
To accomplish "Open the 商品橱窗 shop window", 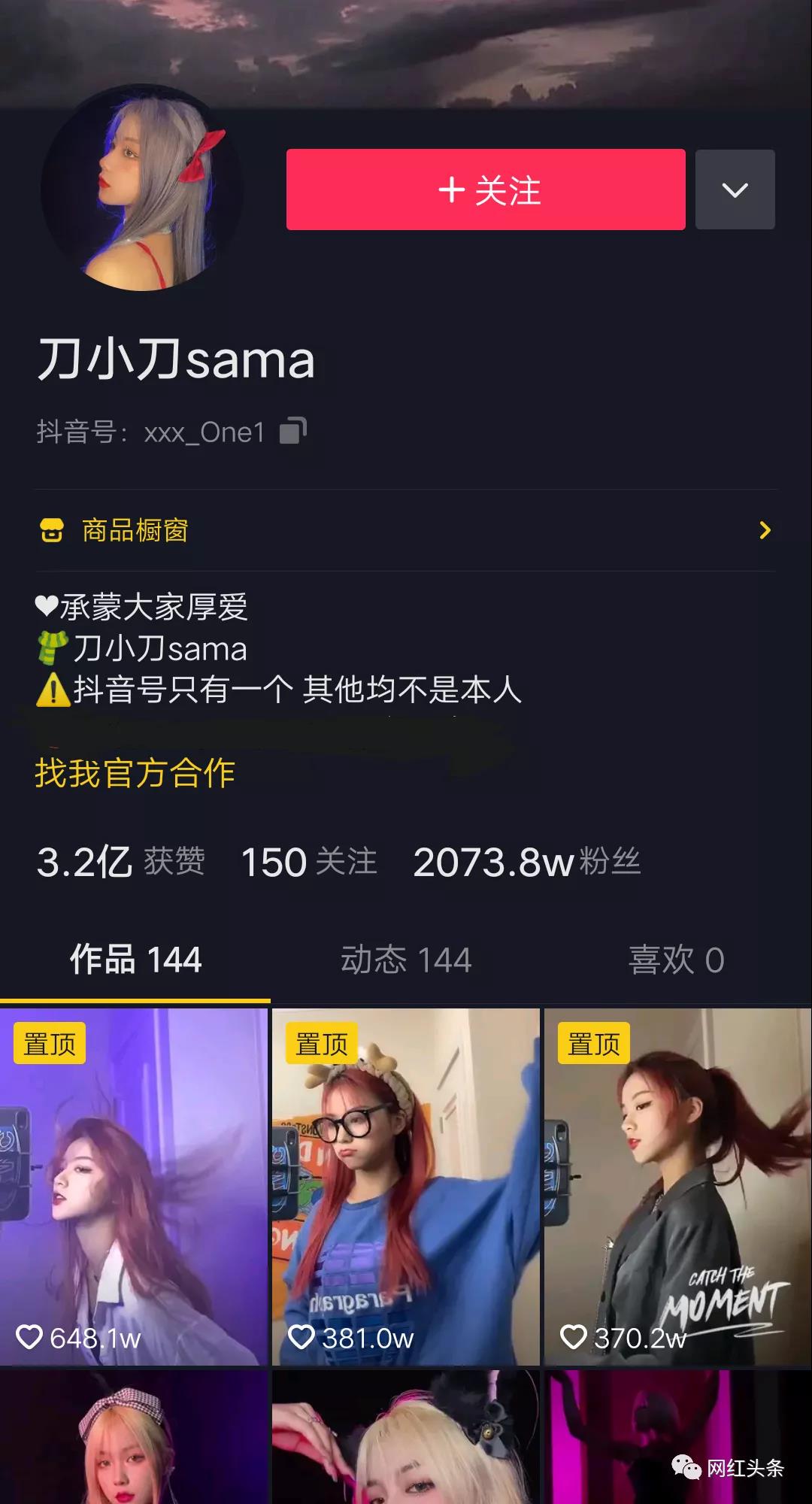I will [406, 530].
